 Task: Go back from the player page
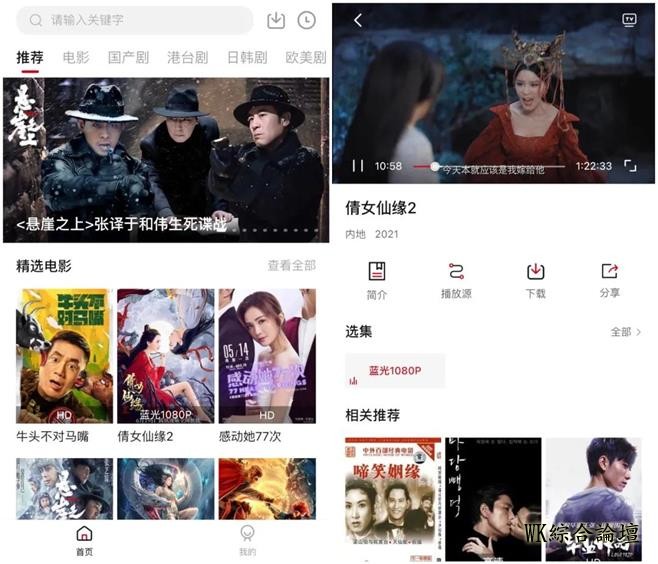[358, 20]
